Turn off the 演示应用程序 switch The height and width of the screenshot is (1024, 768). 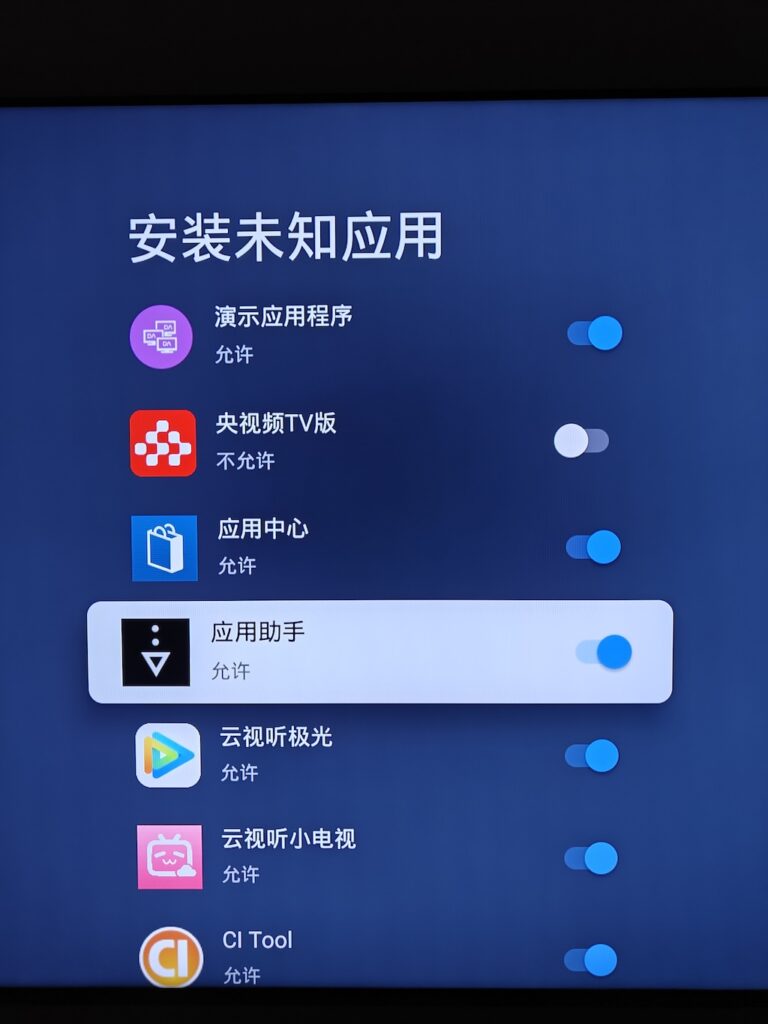(x=594, y=333)
